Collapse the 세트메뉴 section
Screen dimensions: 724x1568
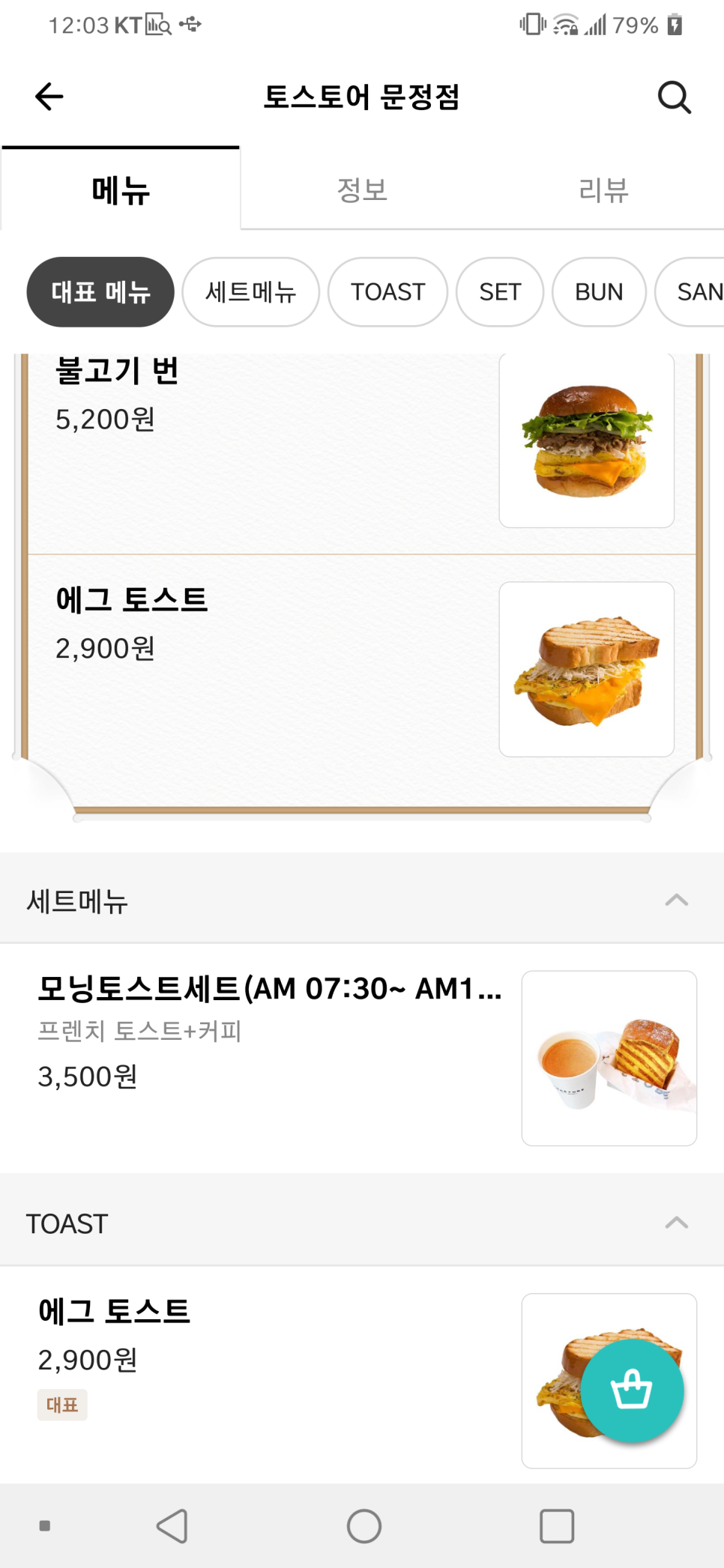(676, 900)
